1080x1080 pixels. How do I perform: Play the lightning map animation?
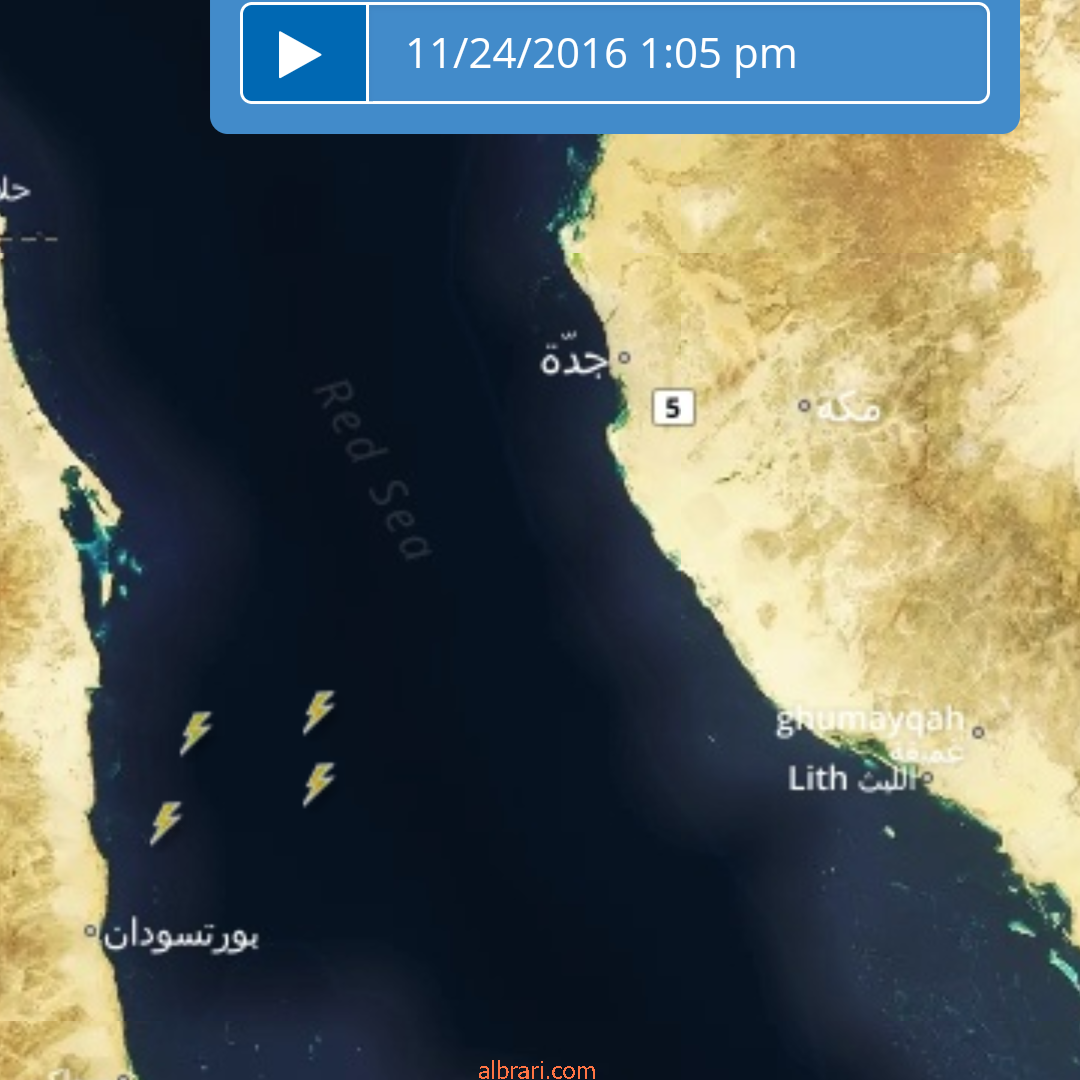[304, 54]
